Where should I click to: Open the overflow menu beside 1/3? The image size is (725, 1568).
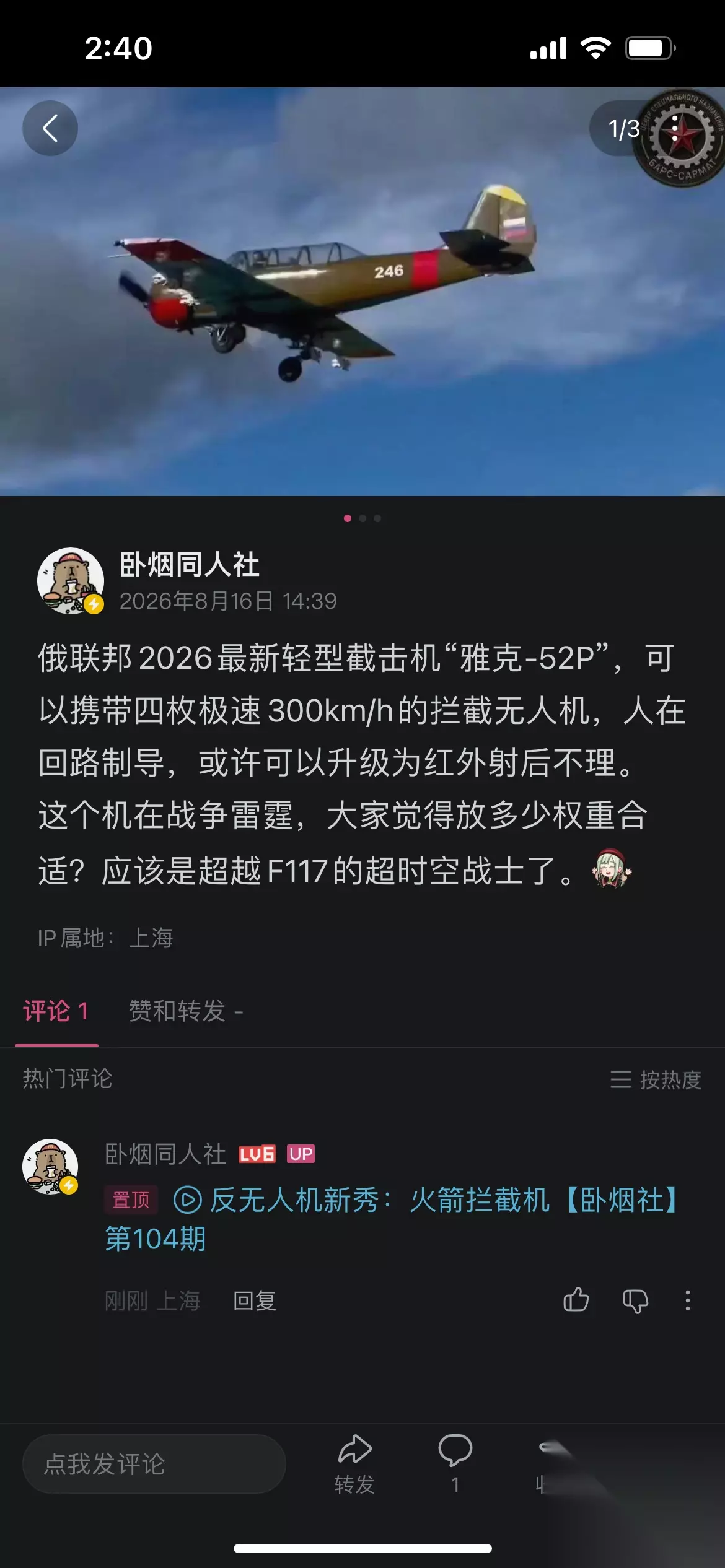pos(675,128)
